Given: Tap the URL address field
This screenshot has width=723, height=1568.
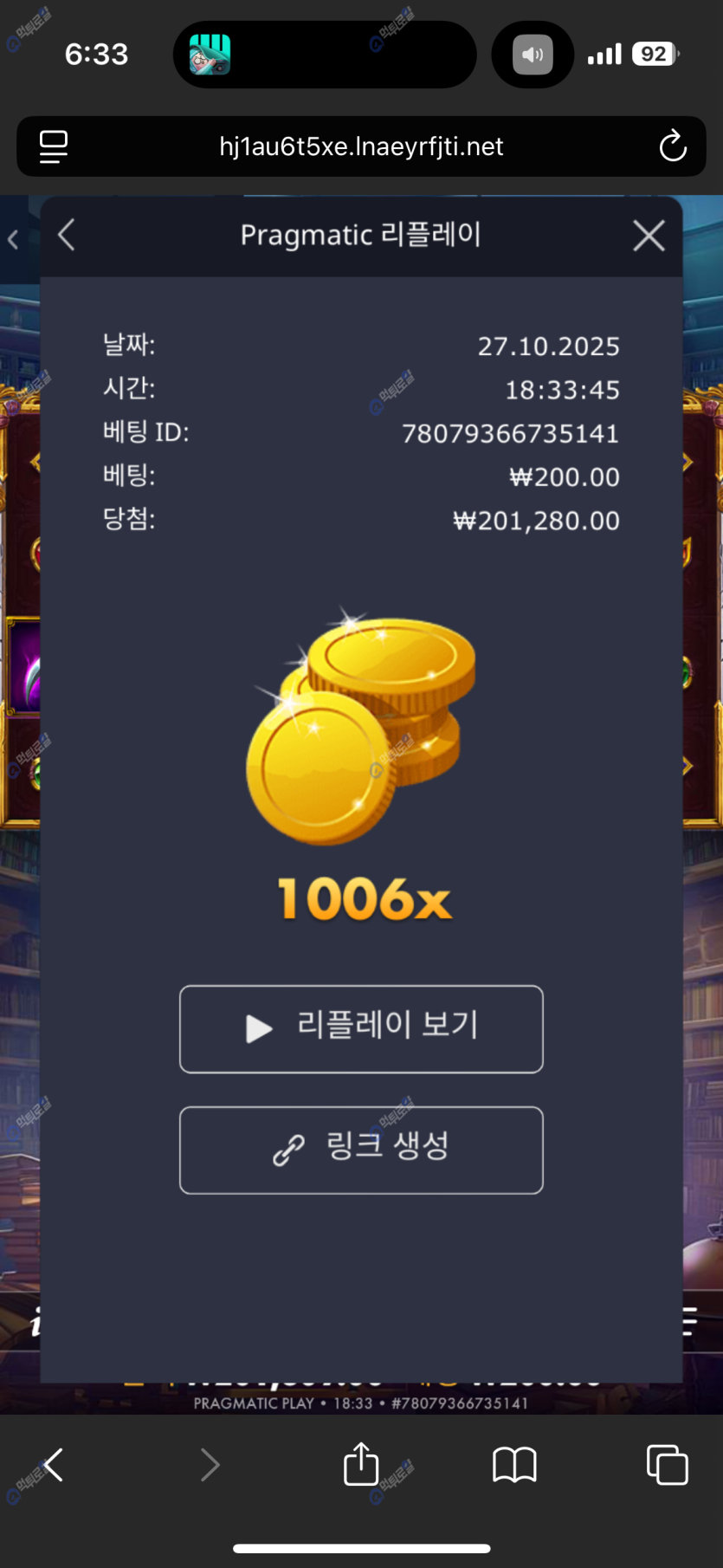Looking at the screenshot, I should (x=361, y=146).
